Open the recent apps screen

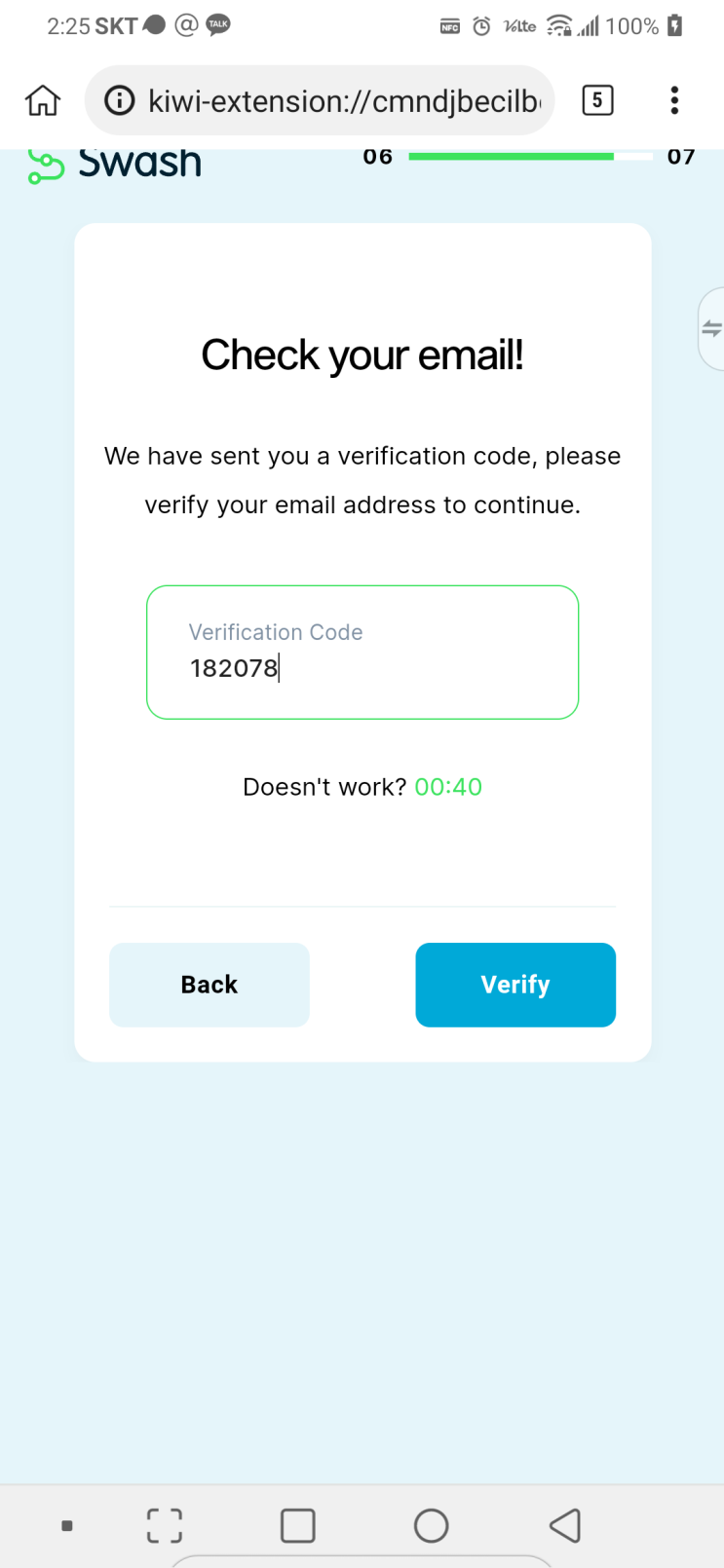tap(298, 1525)
